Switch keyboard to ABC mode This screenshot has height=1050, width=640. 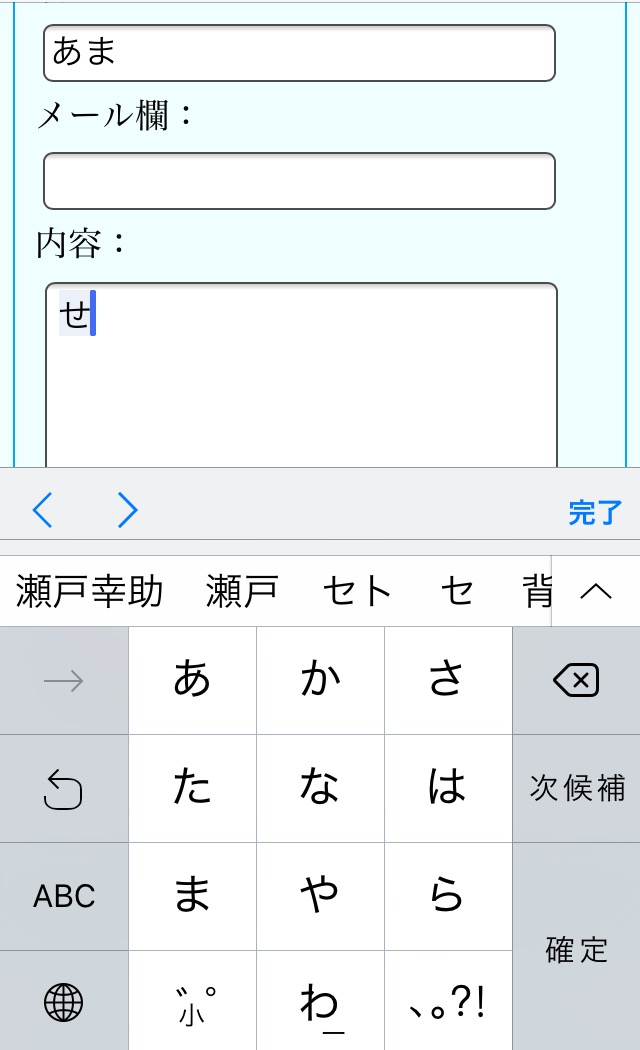tap(64, 896)
